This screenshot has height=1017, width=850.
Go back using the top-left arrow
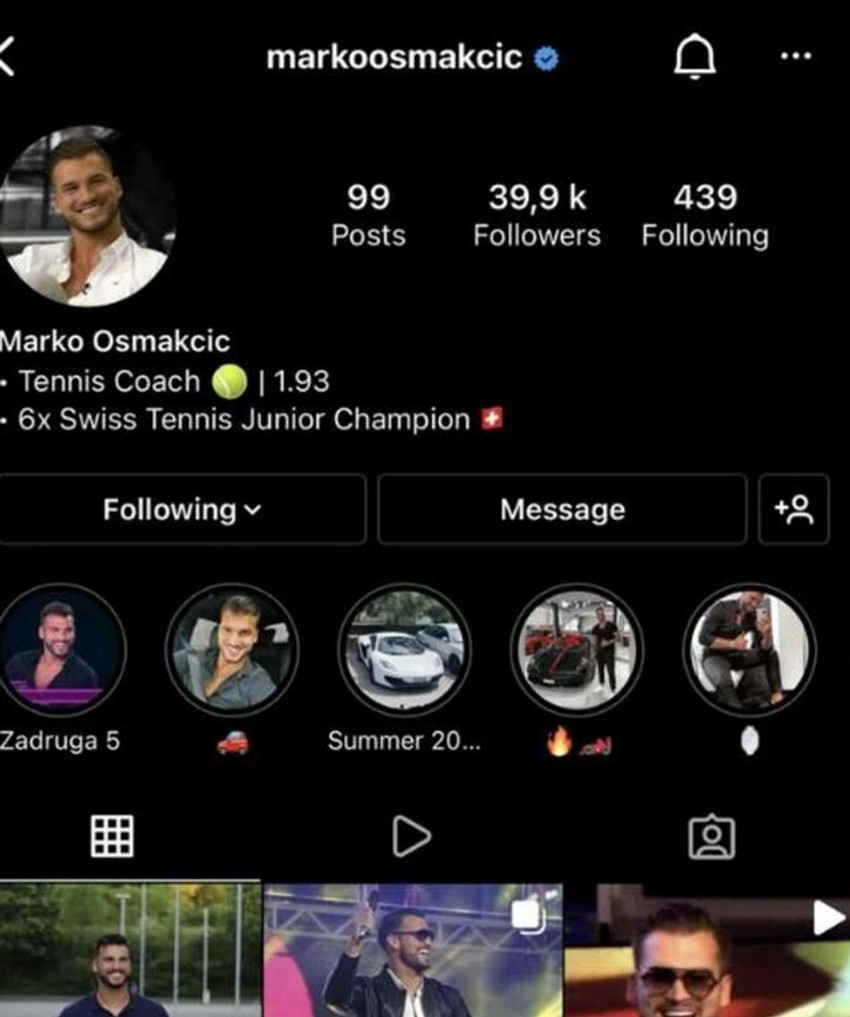(8, 57)
